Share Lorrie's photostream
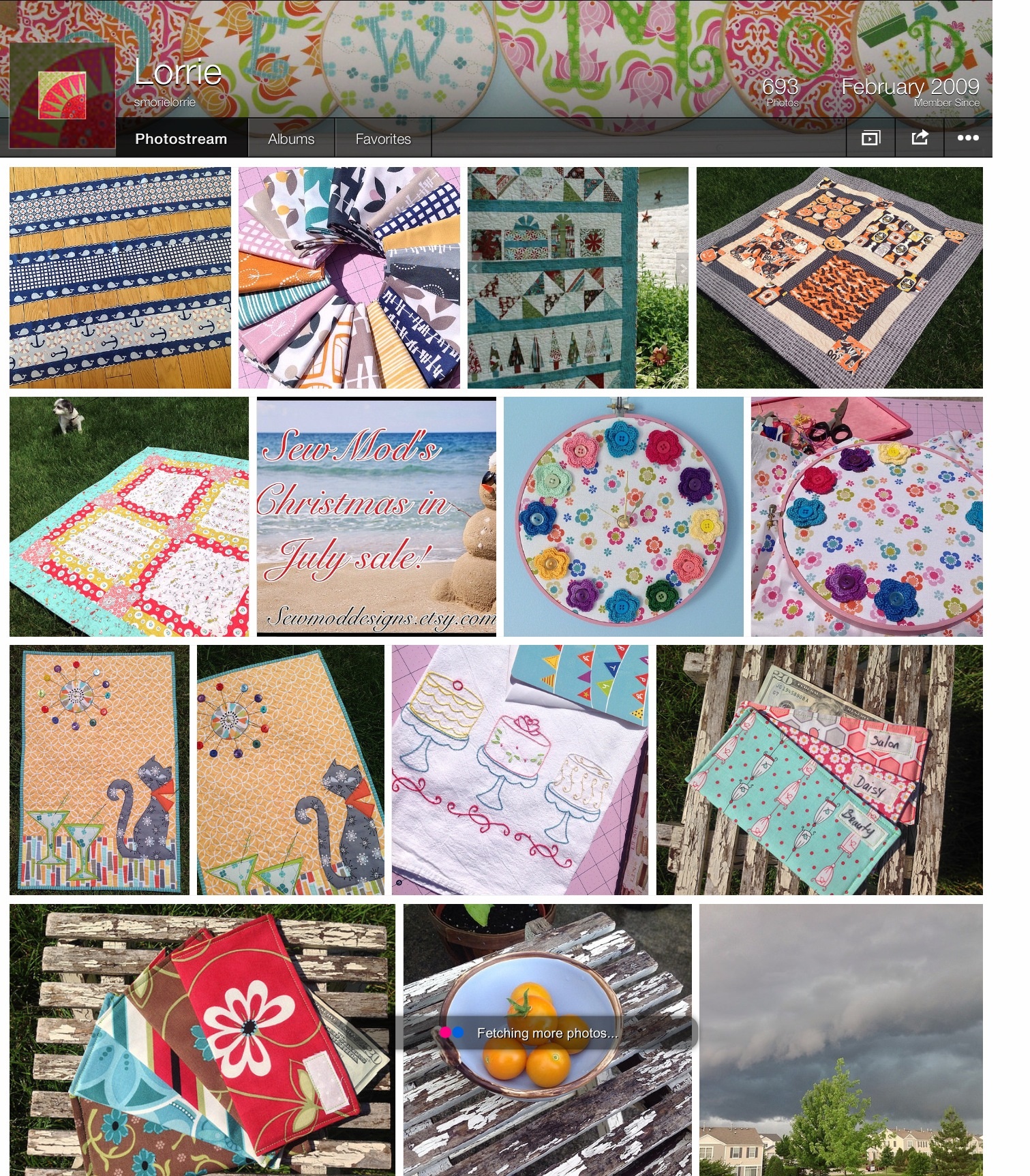Image resolution: width=1030 pixels, height=1176 pixels. point(920,138)
